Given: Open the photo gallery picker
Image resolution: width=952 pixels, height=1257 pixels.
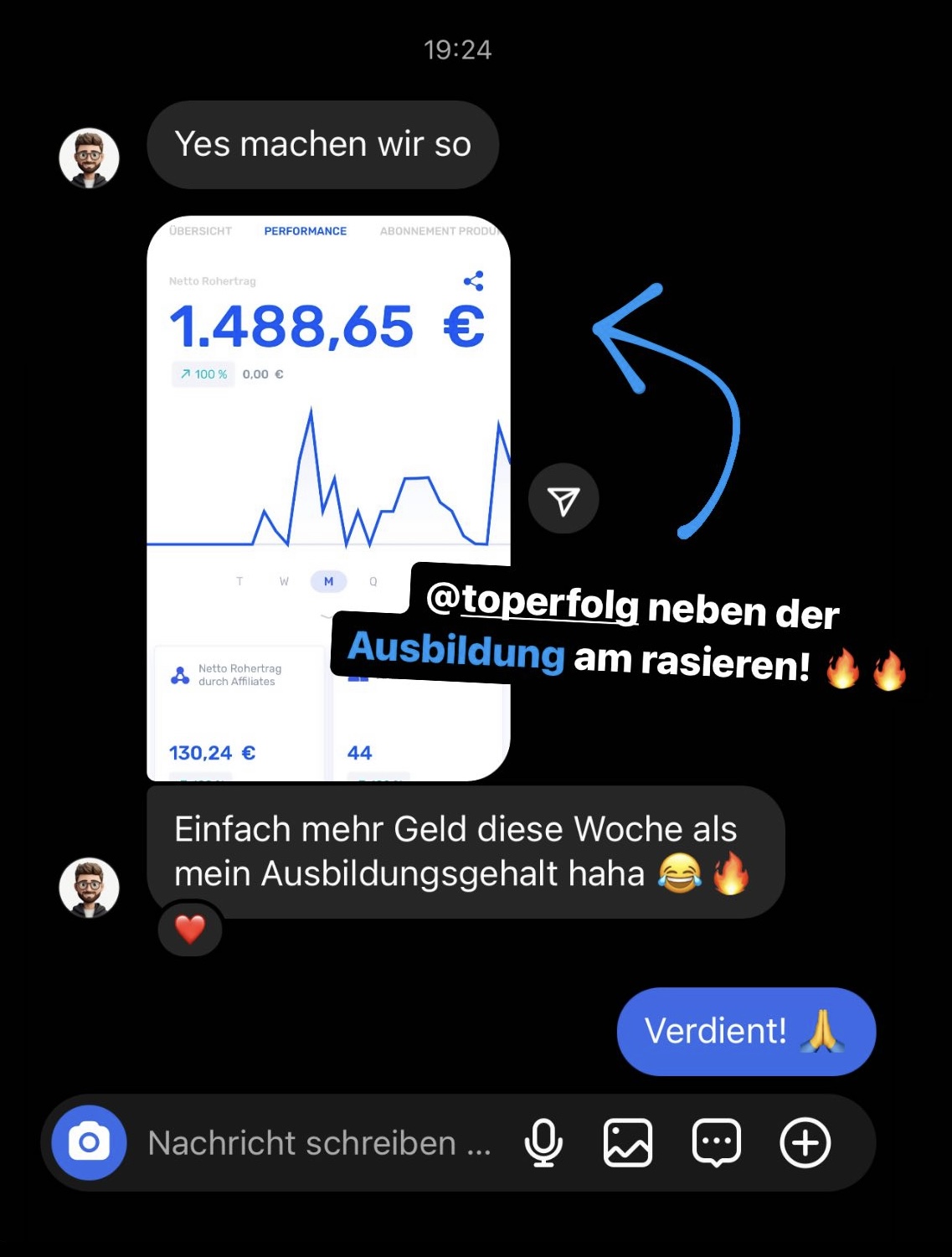Looking at the screenshot, I should pyautogui.click(x=628, y=1142).
